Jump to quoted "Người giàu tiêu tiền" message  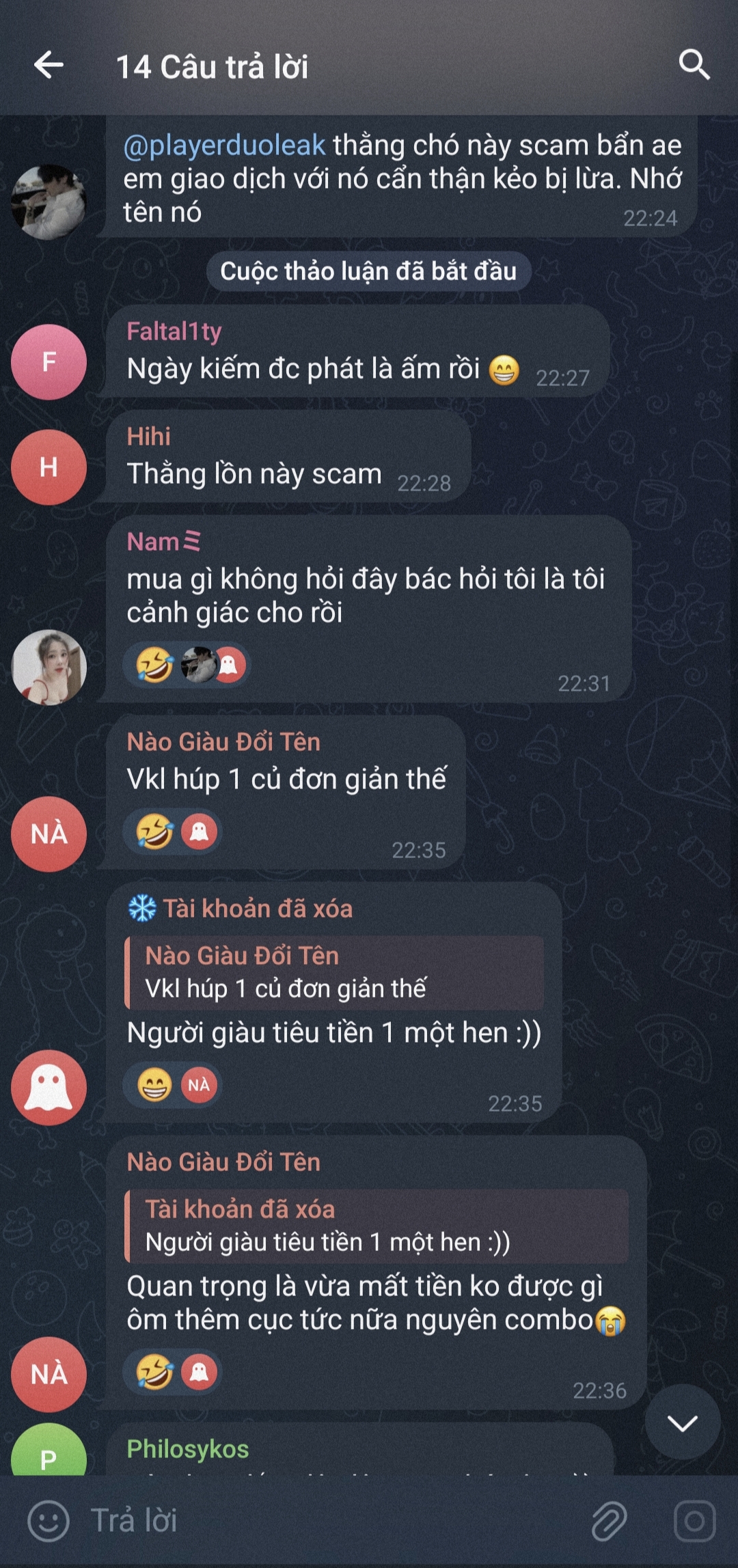coord(376,1226)
